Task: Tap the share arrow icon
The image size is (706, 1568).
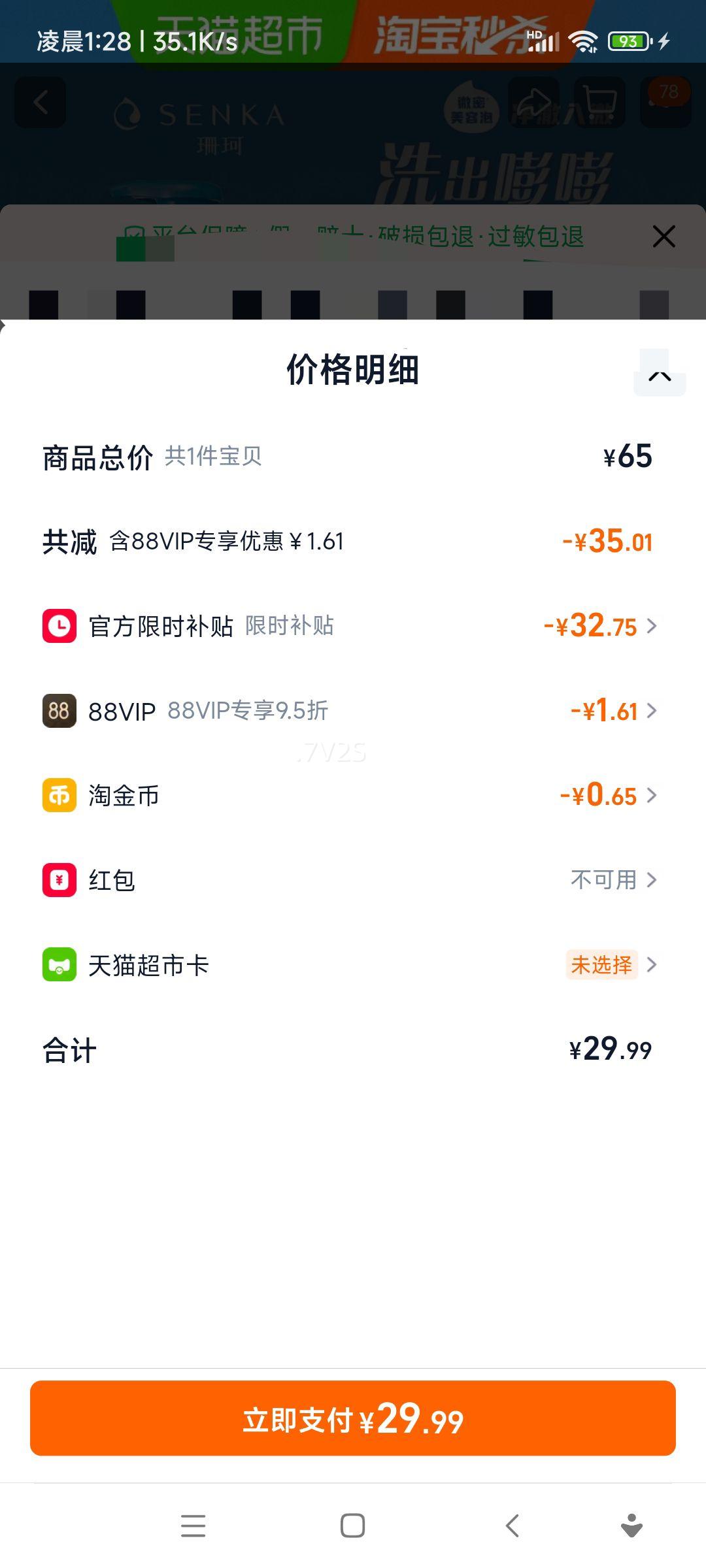Action: [x=535, y=103]
